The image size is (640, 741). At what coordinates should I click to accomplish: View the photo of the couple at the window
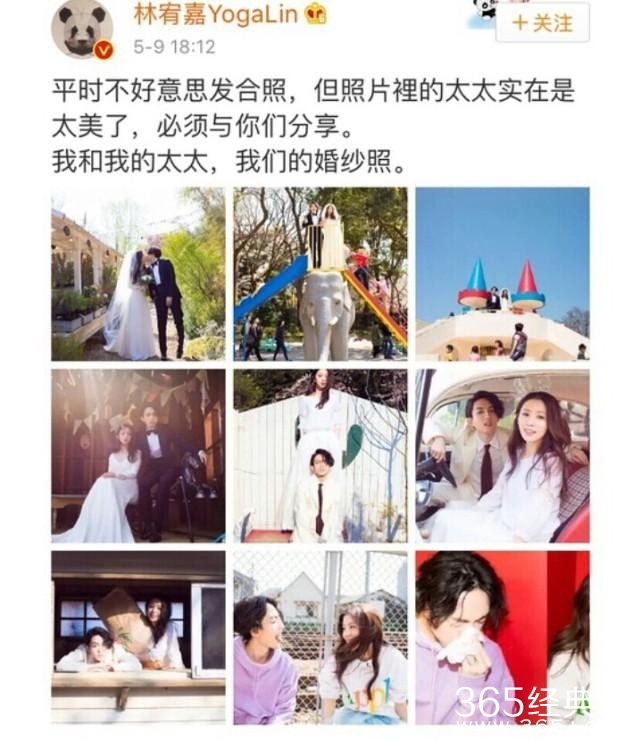[x=139, y=637]
